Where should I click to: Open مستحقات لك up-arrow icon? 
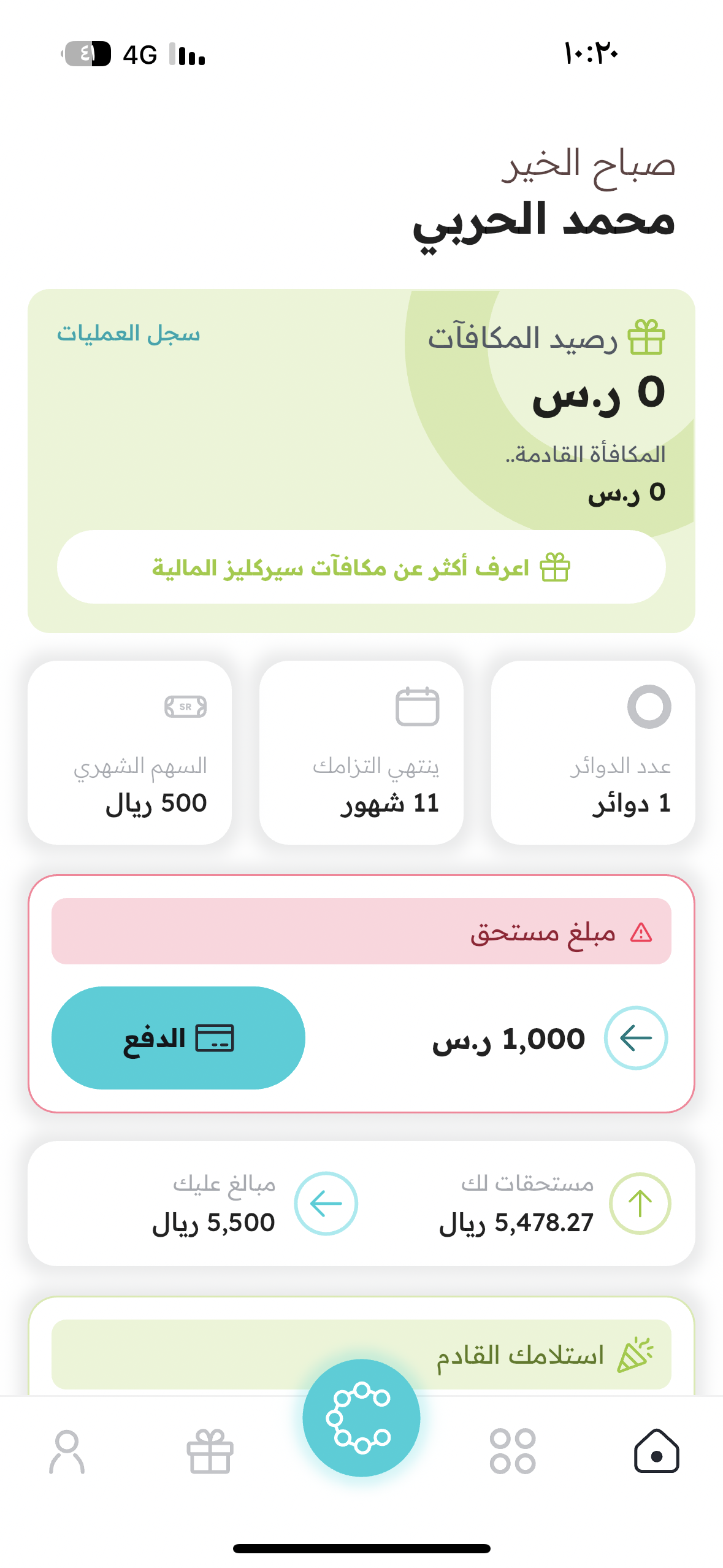[640, 1204]
